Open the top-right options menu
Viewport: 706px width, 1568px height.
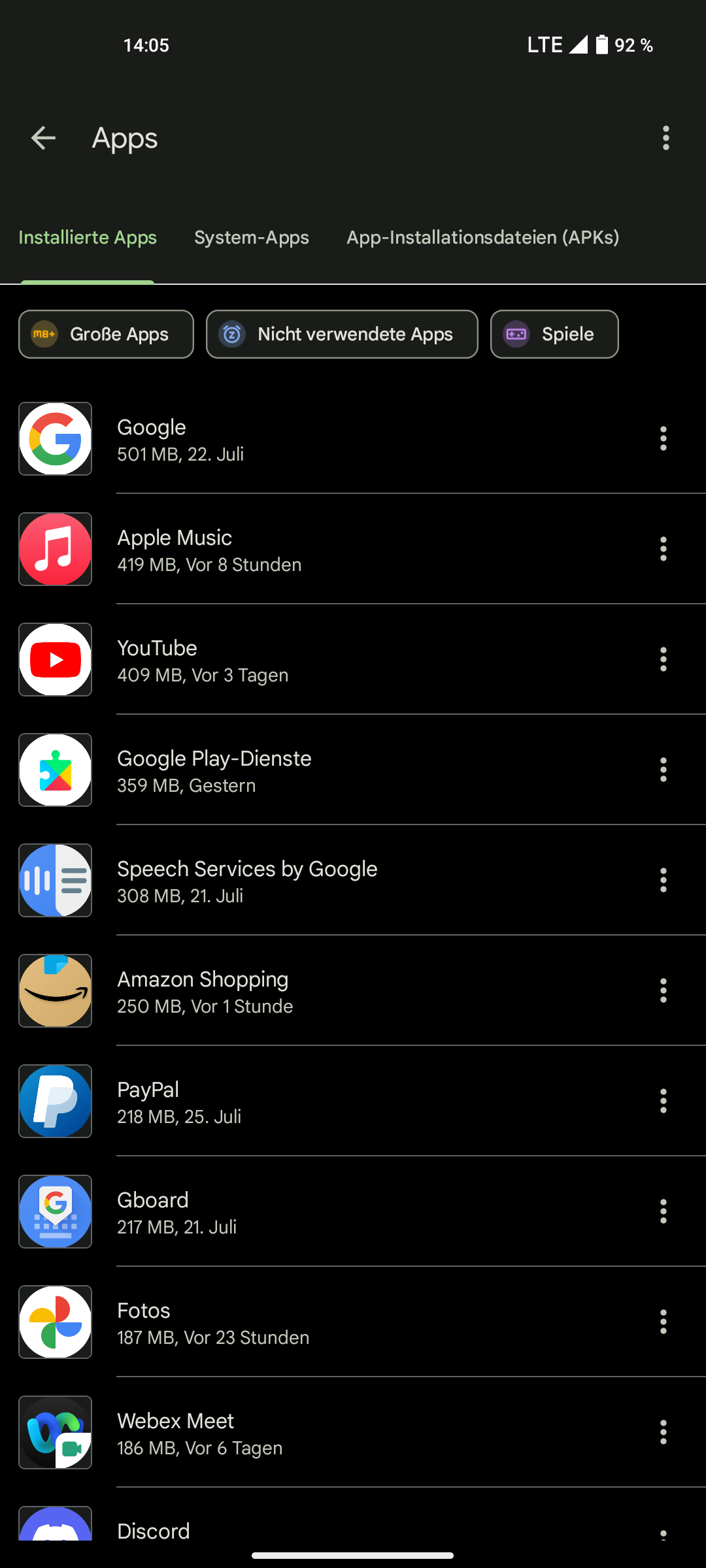click(x=665, y=138)
